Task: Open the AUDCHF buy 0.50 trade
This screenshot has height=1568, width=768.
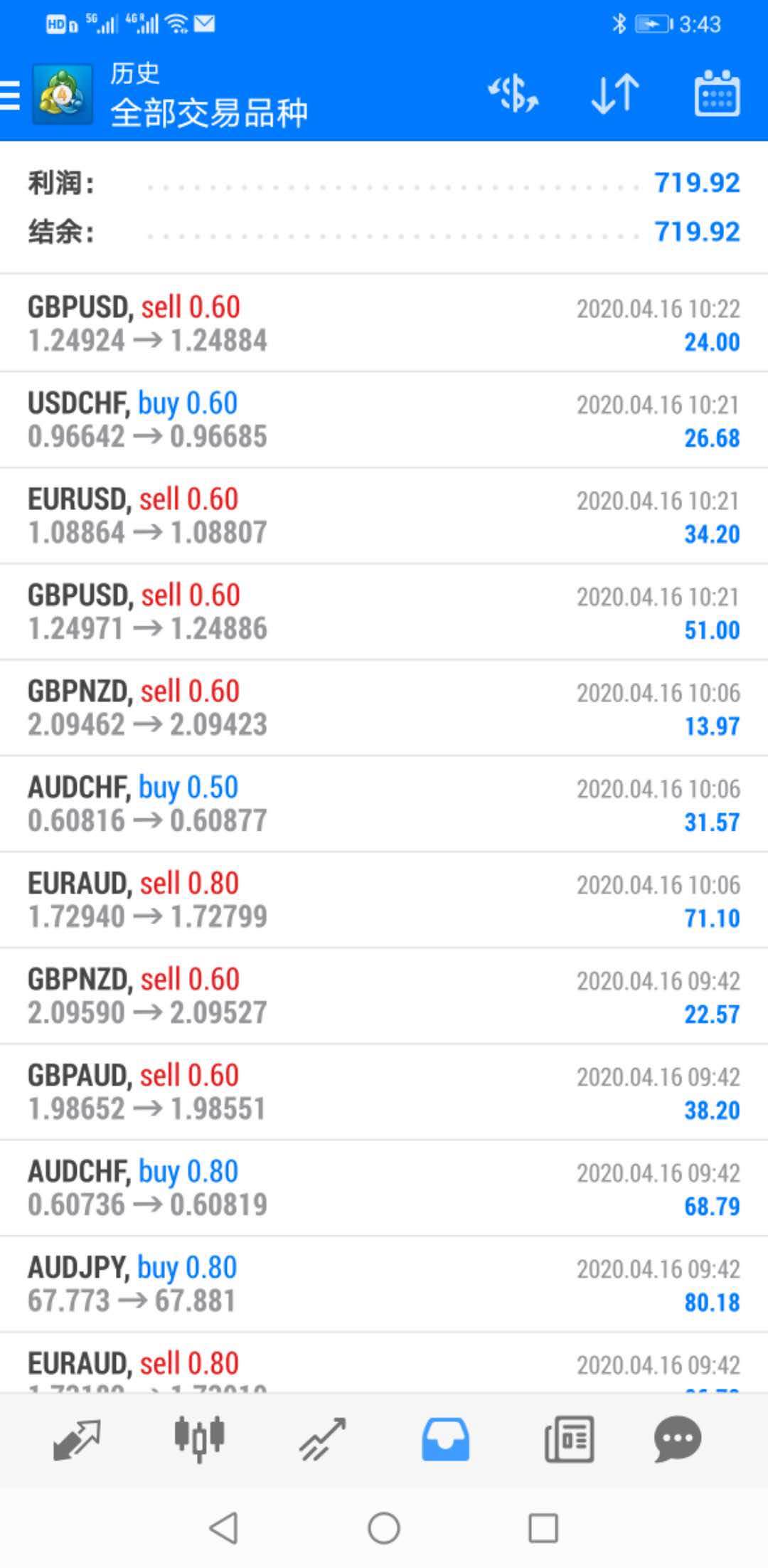Action: (384, 804)
